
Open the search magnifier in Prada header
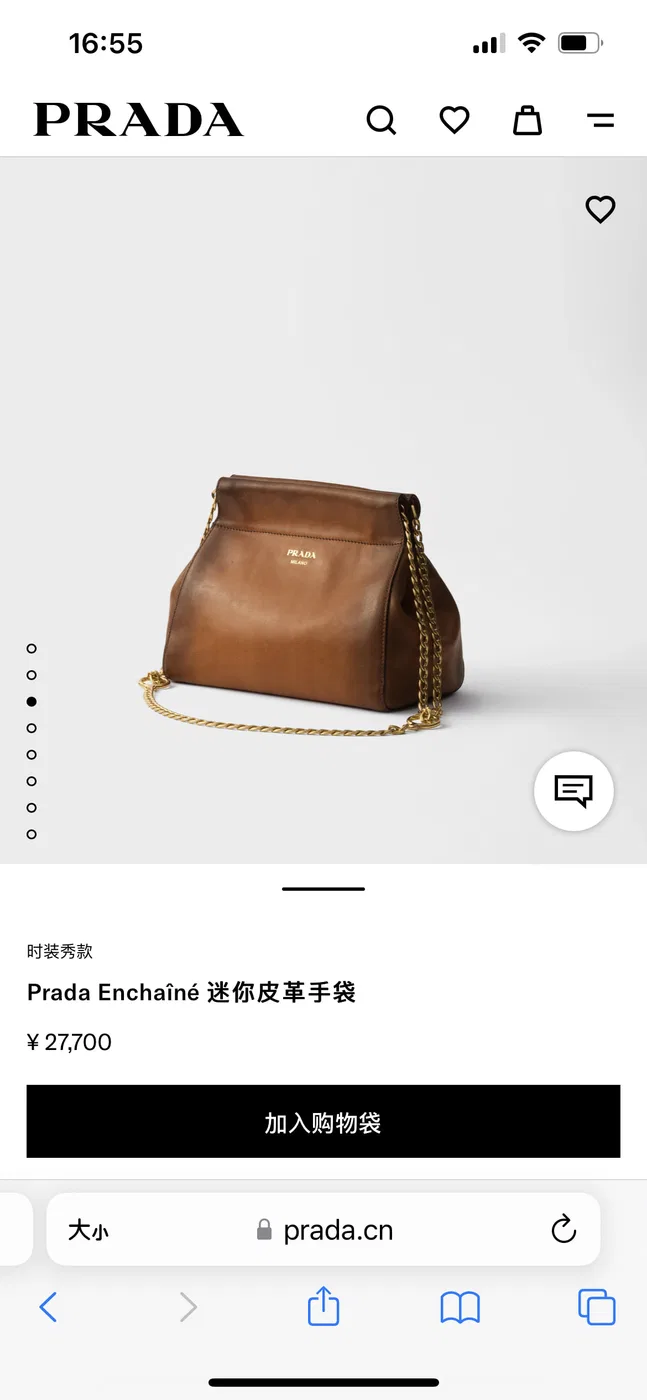point(381,121)
